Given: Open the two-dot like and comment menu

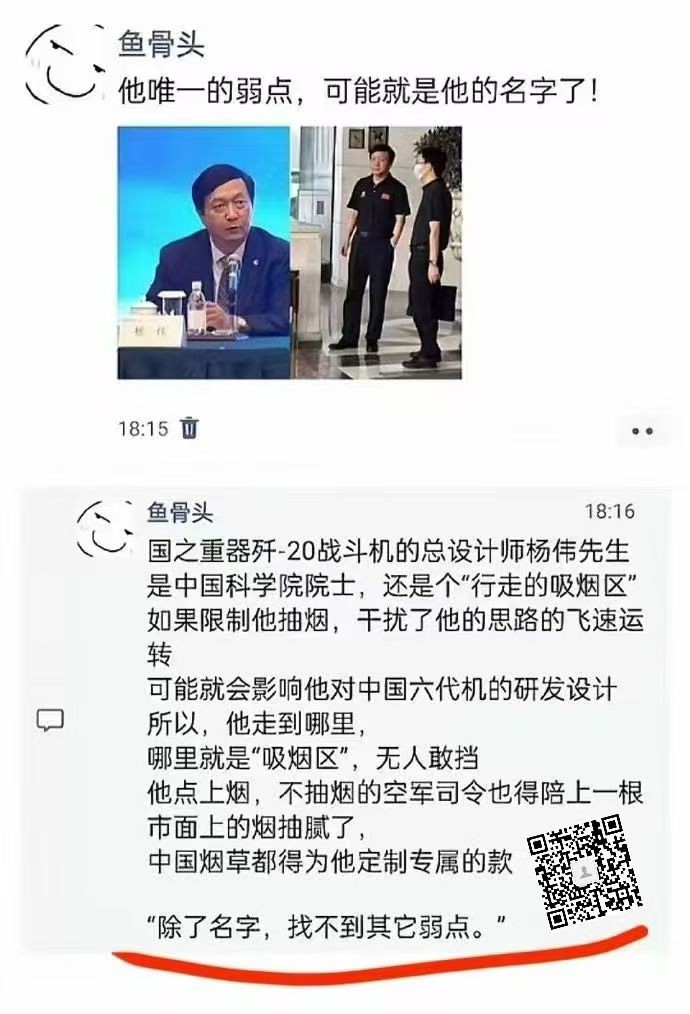Looking at the screenshot, I should (x=641, y=431).
